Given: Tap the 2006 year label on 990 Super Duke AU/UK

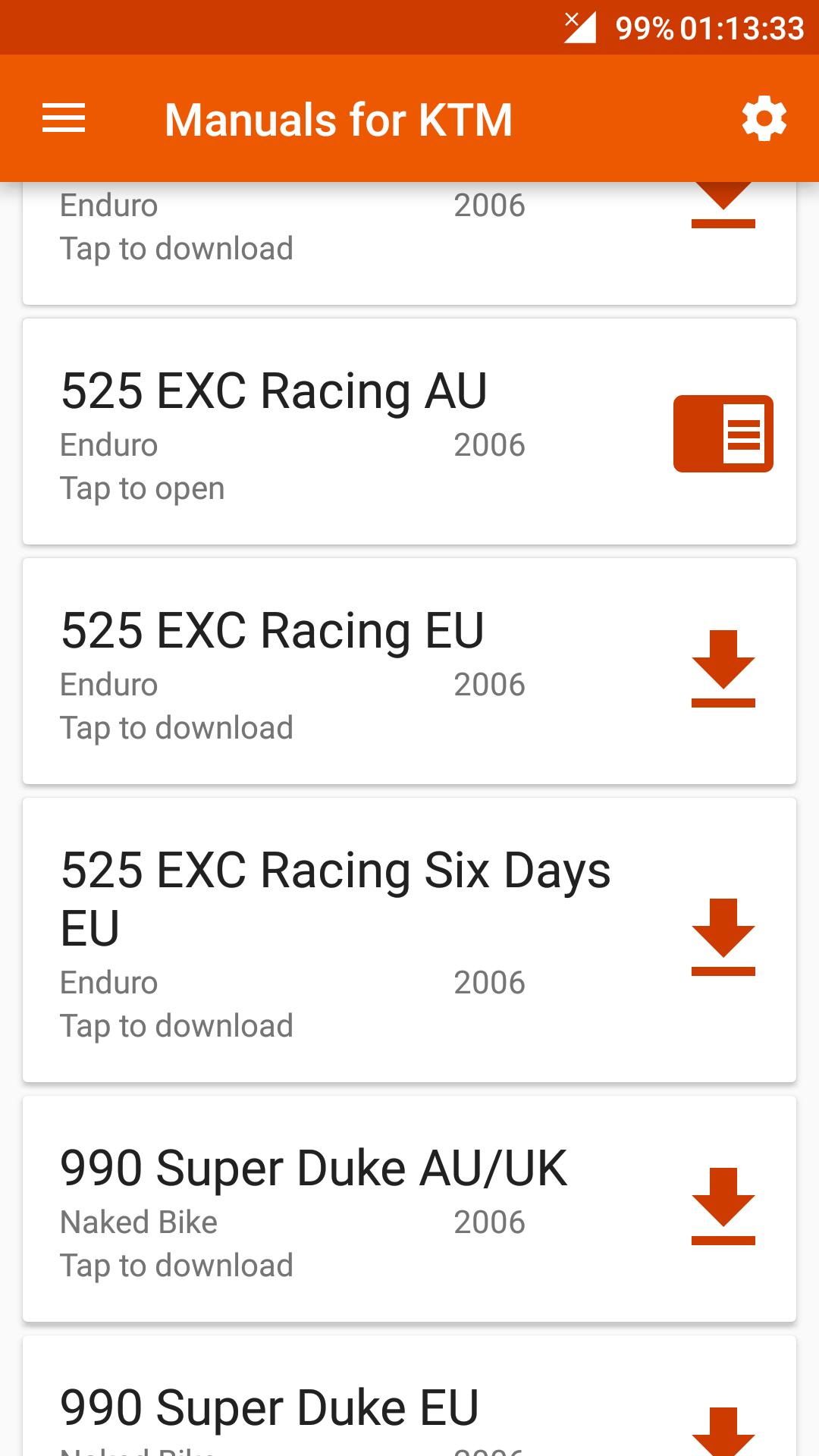Looking at the screenshot, I should [490, 1222].
